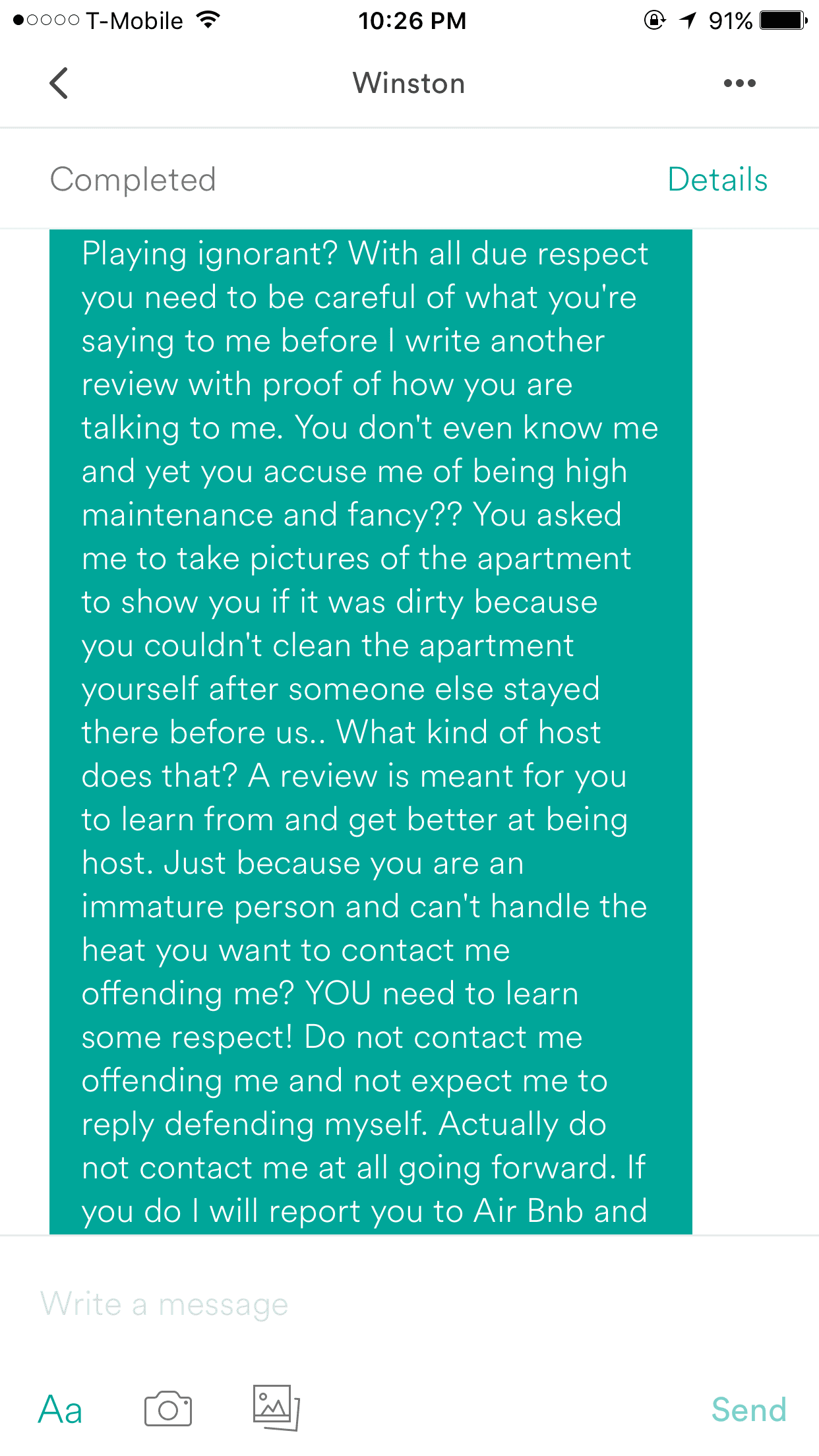Image resolution: width=819 pixels, height=1456 pixels.
Task: Send the message
Action: (749, 1410)
